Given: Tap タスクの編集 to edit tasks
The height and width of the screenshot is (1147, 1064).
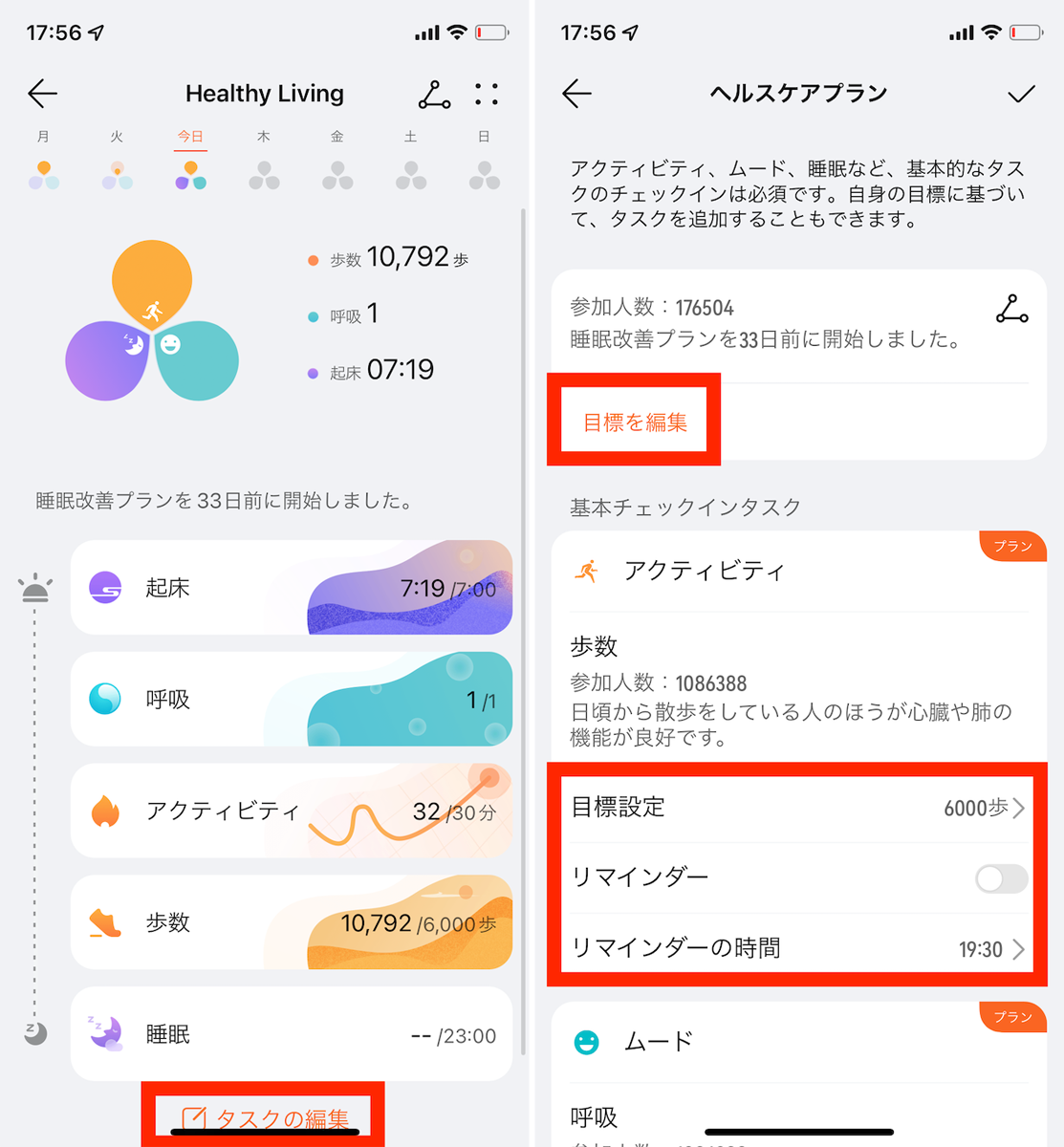Looking at the screenshot, I should [265, 1117].
